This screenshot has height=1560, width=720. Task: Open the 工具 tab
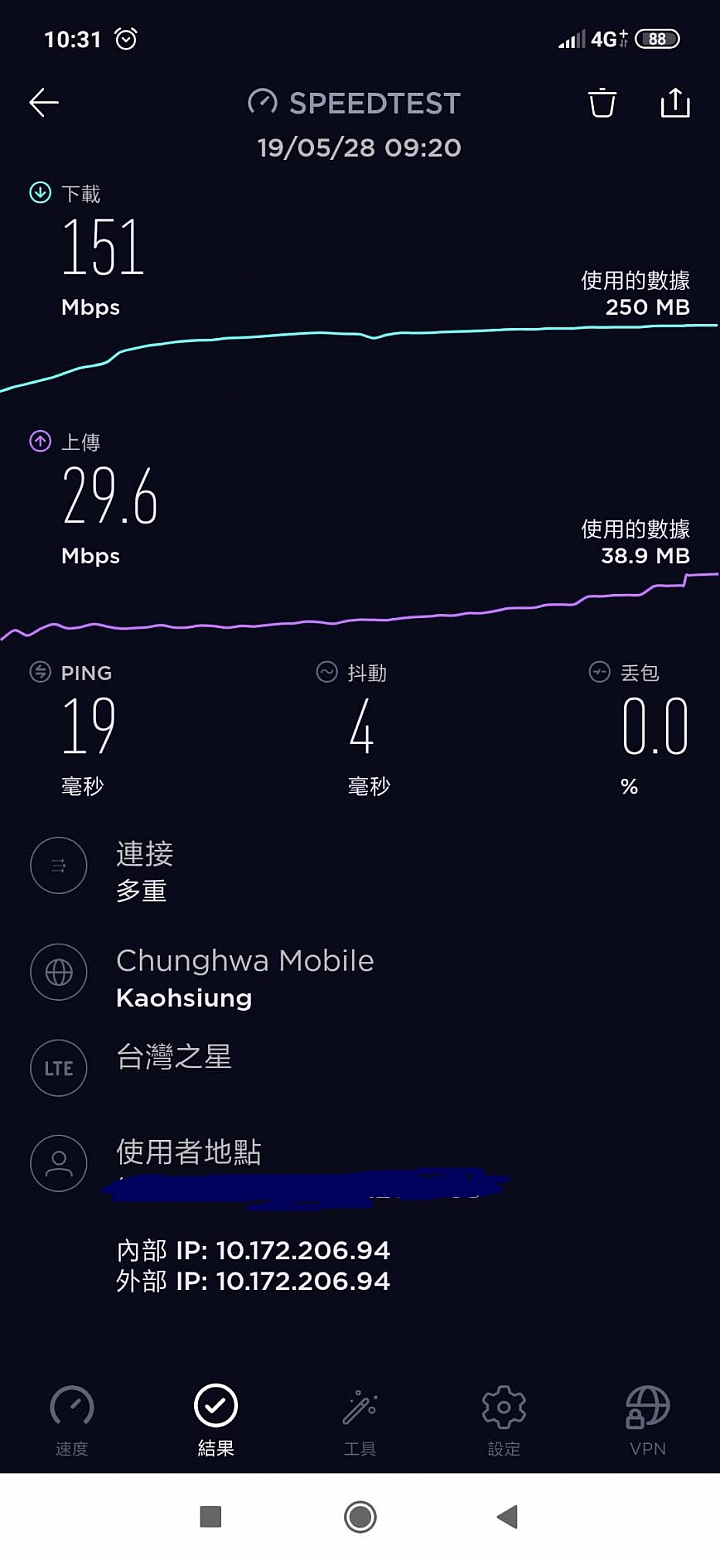(360, 1420)
